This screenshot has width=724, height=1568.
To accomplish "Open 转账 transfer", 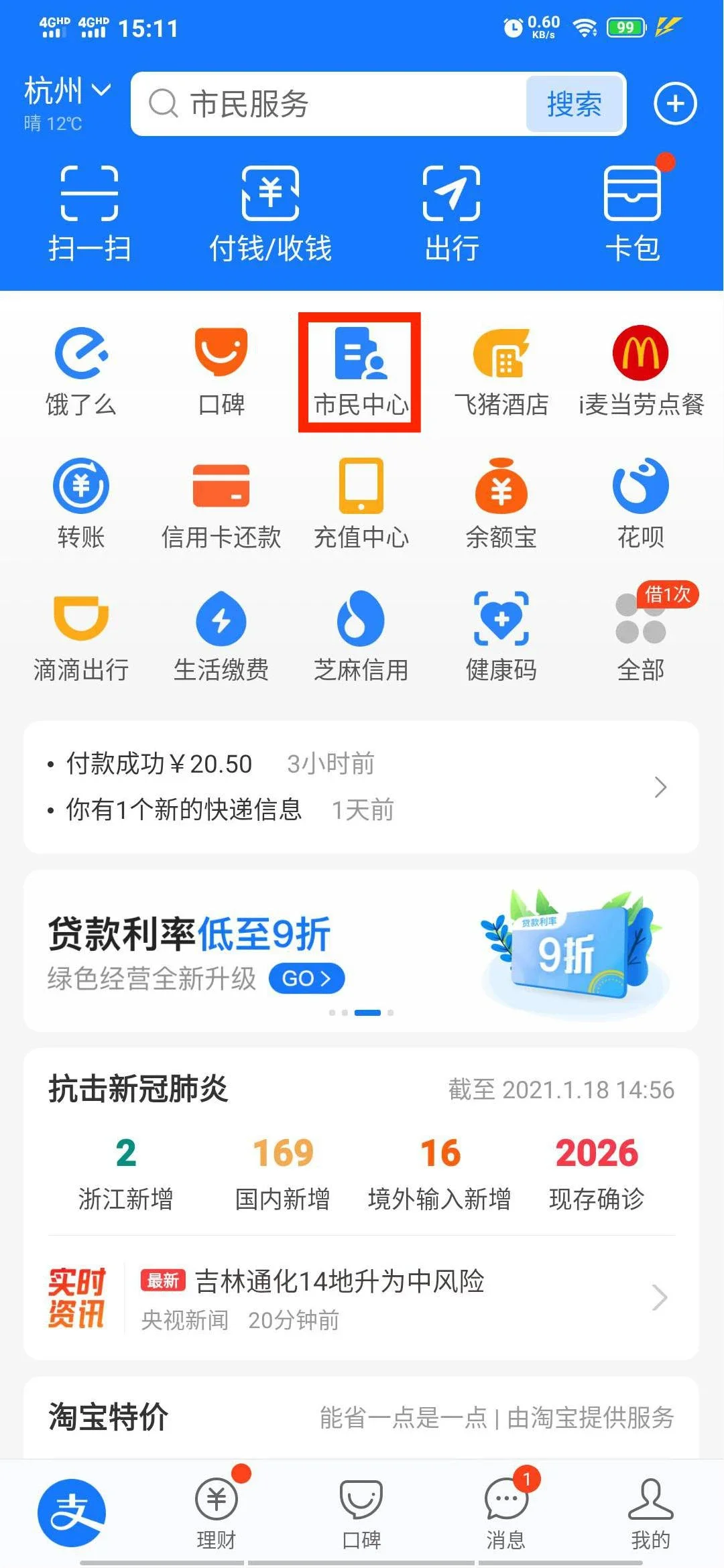I will [80, 504].
